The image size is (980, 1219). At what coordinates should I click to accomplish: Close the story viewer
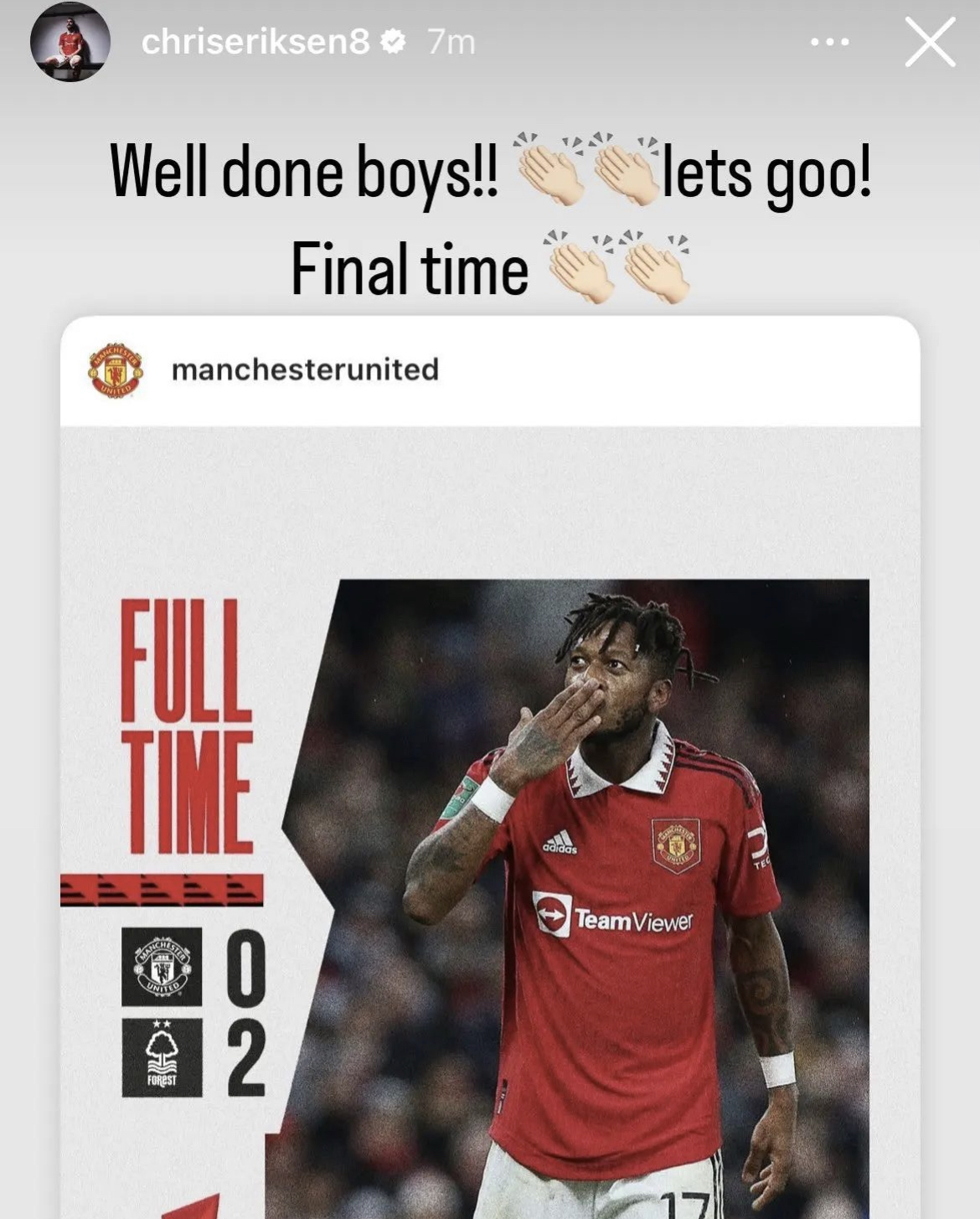coord(930,42)
